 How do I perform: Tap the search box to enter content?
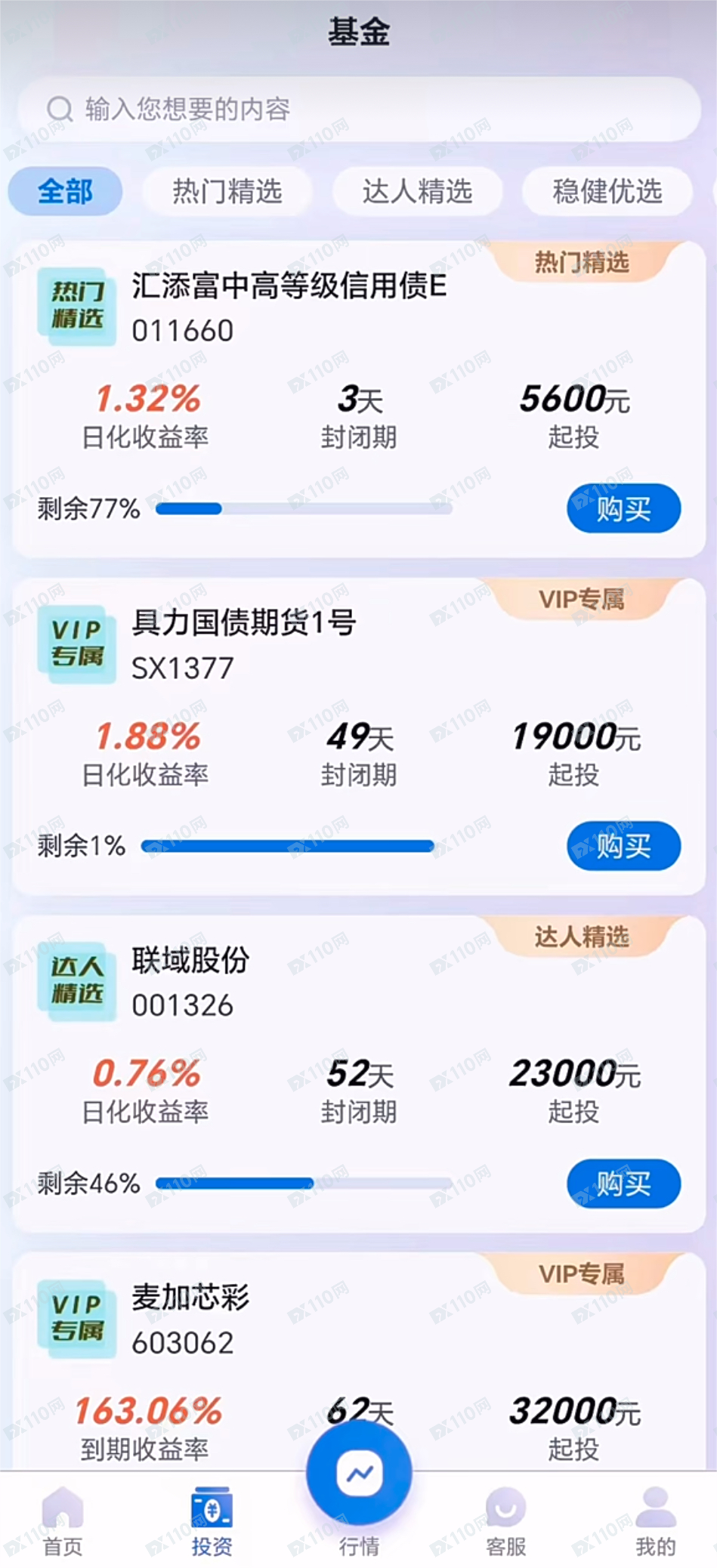(x=359, y=110)
